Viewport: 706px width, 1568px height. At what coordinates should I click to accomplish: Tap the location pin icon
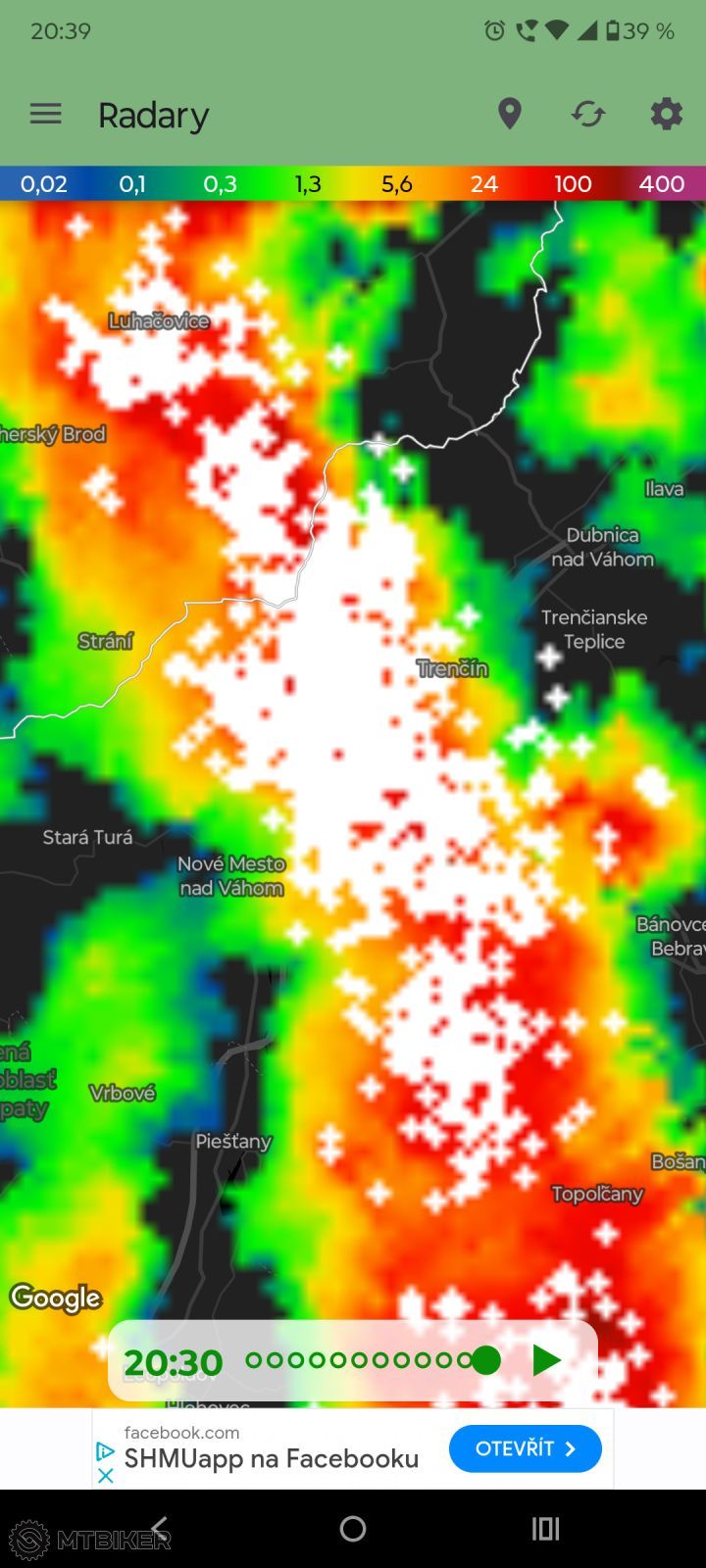[x=509, y=115]
